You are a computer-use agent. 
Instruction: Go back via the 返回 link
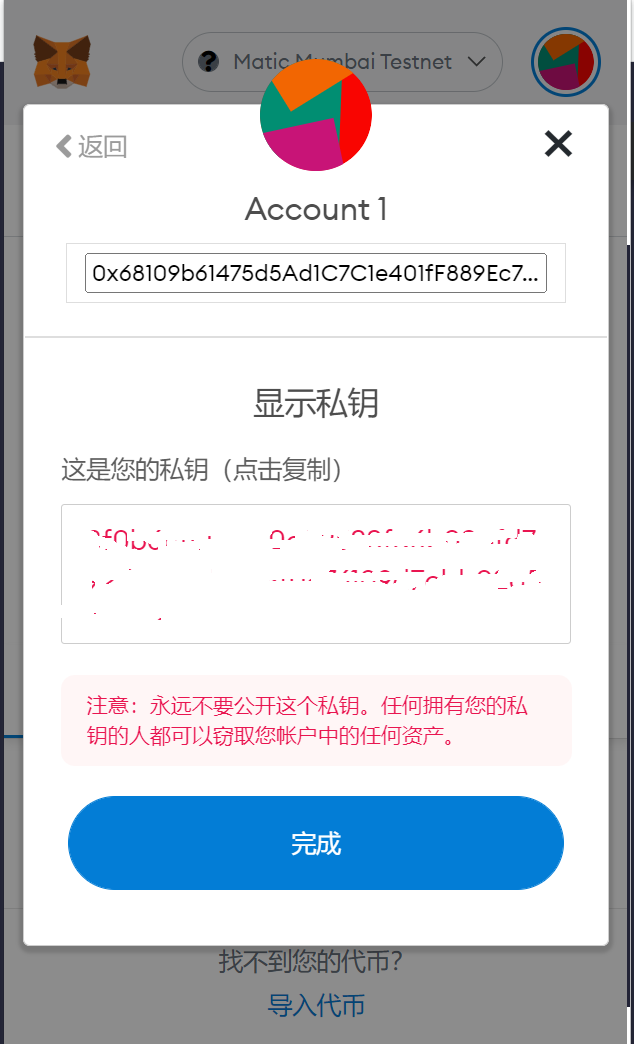[92, 147]
